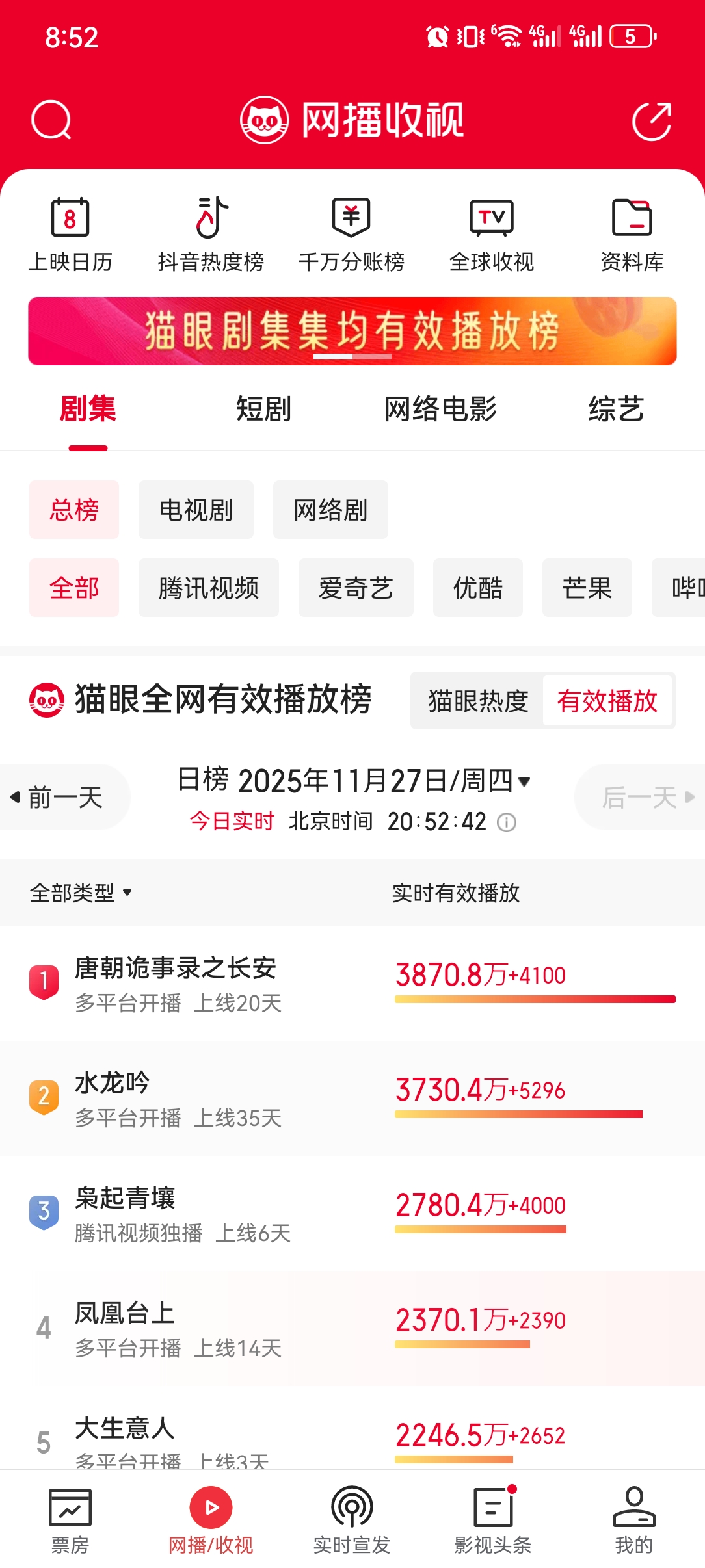Open 抖音热度榜 ranking
Screen dimensions: 705x1568
[x=211, y=235]
